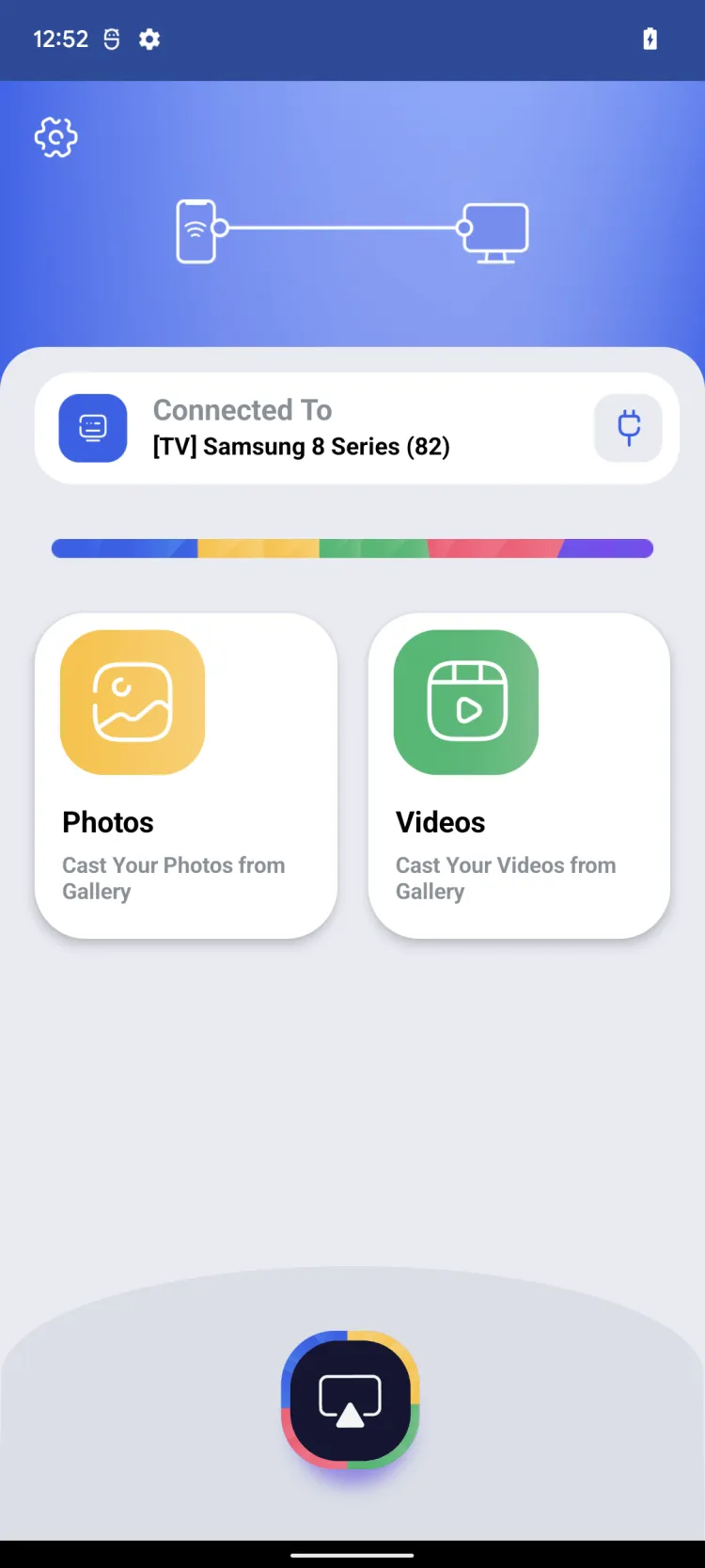Viewport: 705px width, 1568px height.
Task: Tap the disconnect plug button
Action: pos(629,428)
